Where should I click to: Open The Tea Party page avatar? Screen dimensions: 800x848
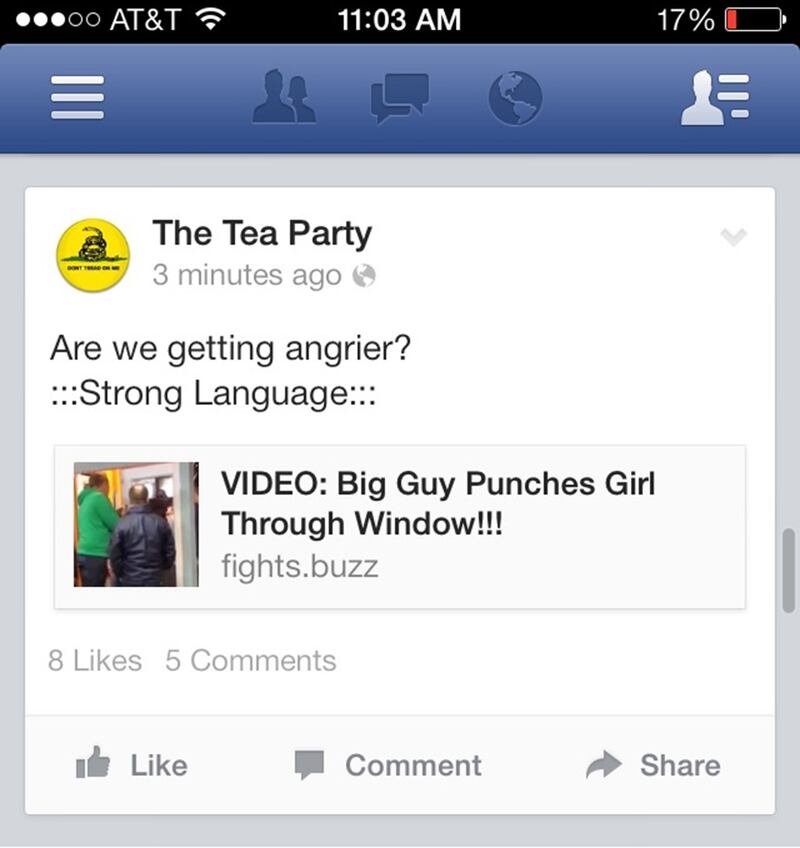pyautogui.click(x=93, y=256)
